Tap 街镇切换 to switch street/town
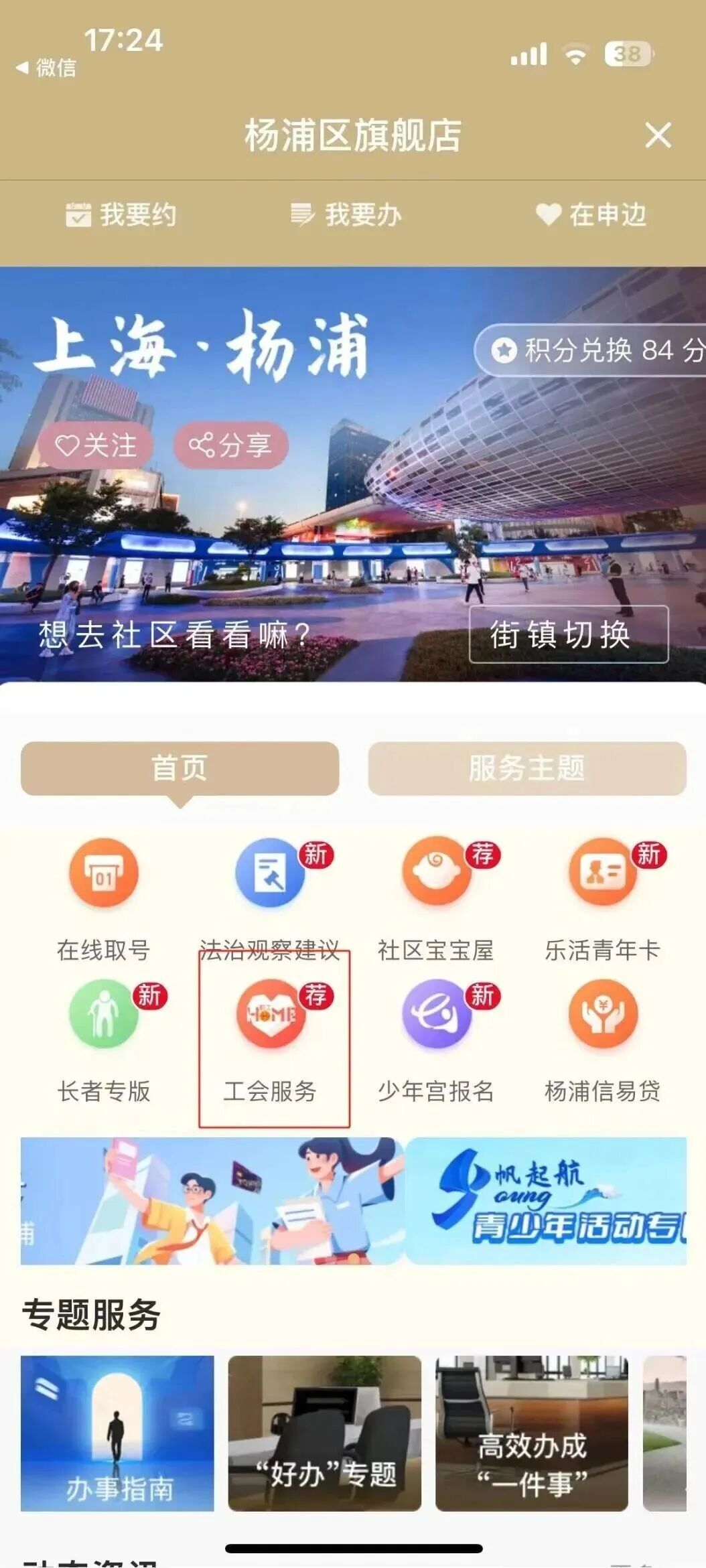 click(569, 634)
